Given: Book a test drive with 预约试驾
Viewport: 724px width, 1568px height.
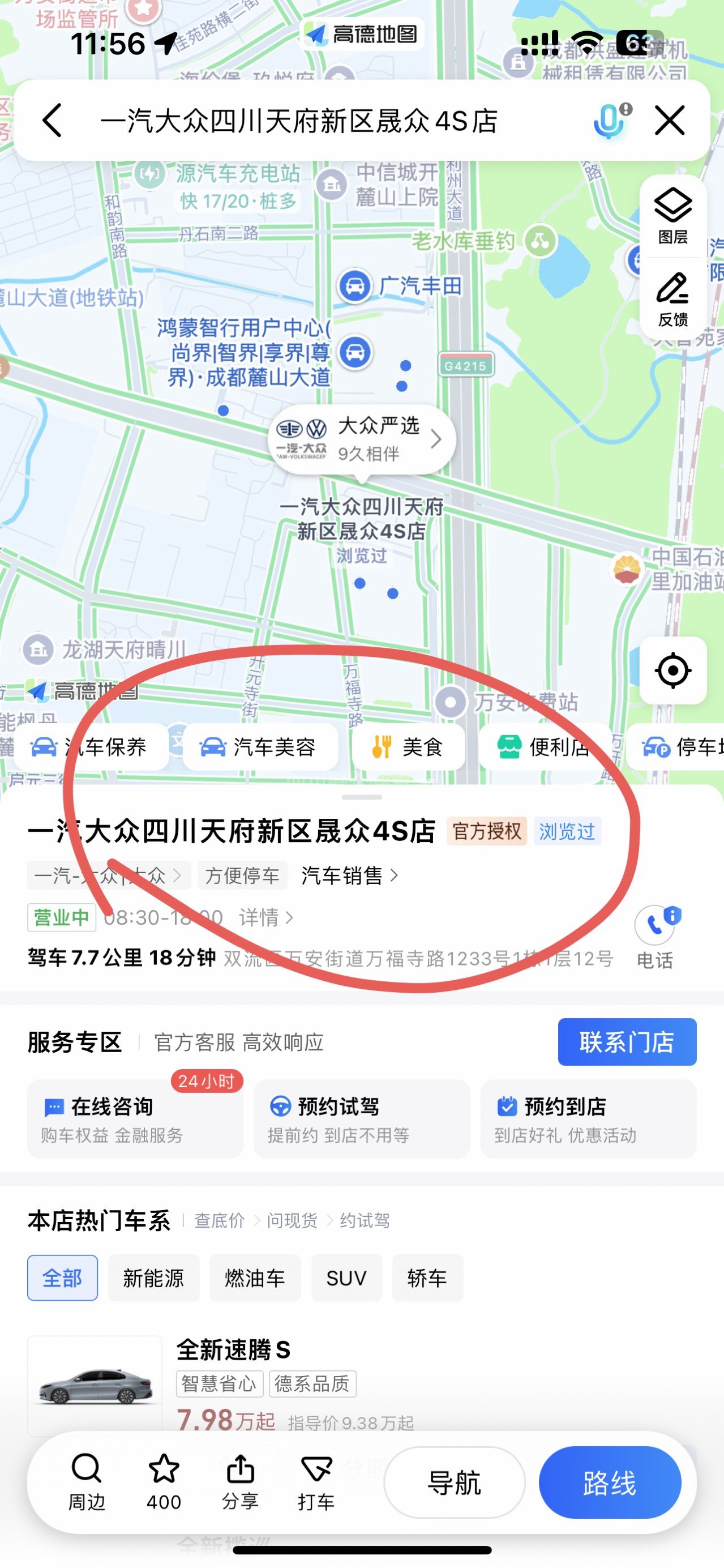Looking at the screenshot, I should [x=361, y=1119].
